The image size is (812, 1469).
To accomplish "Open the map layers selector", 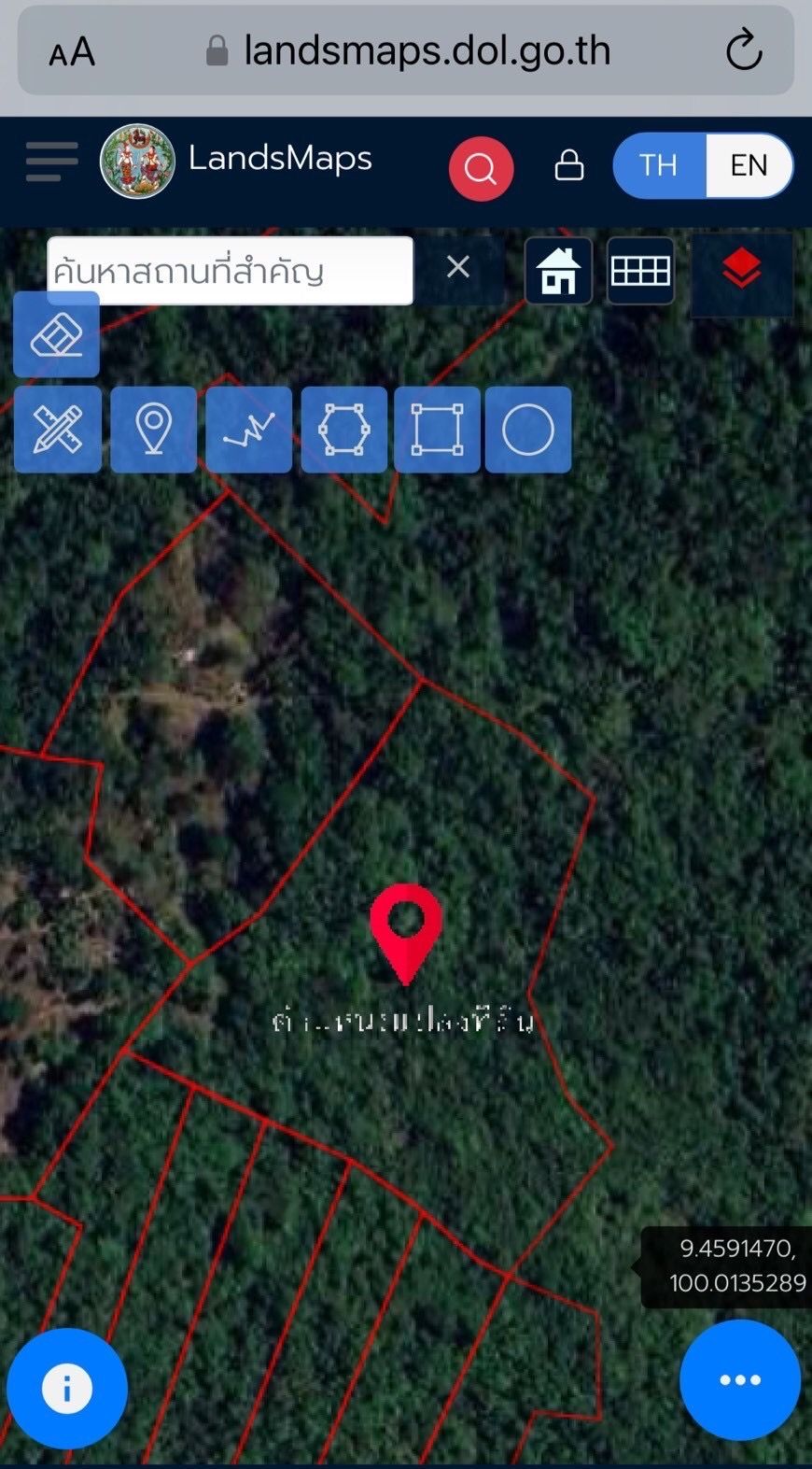I will tap(742, 271).
